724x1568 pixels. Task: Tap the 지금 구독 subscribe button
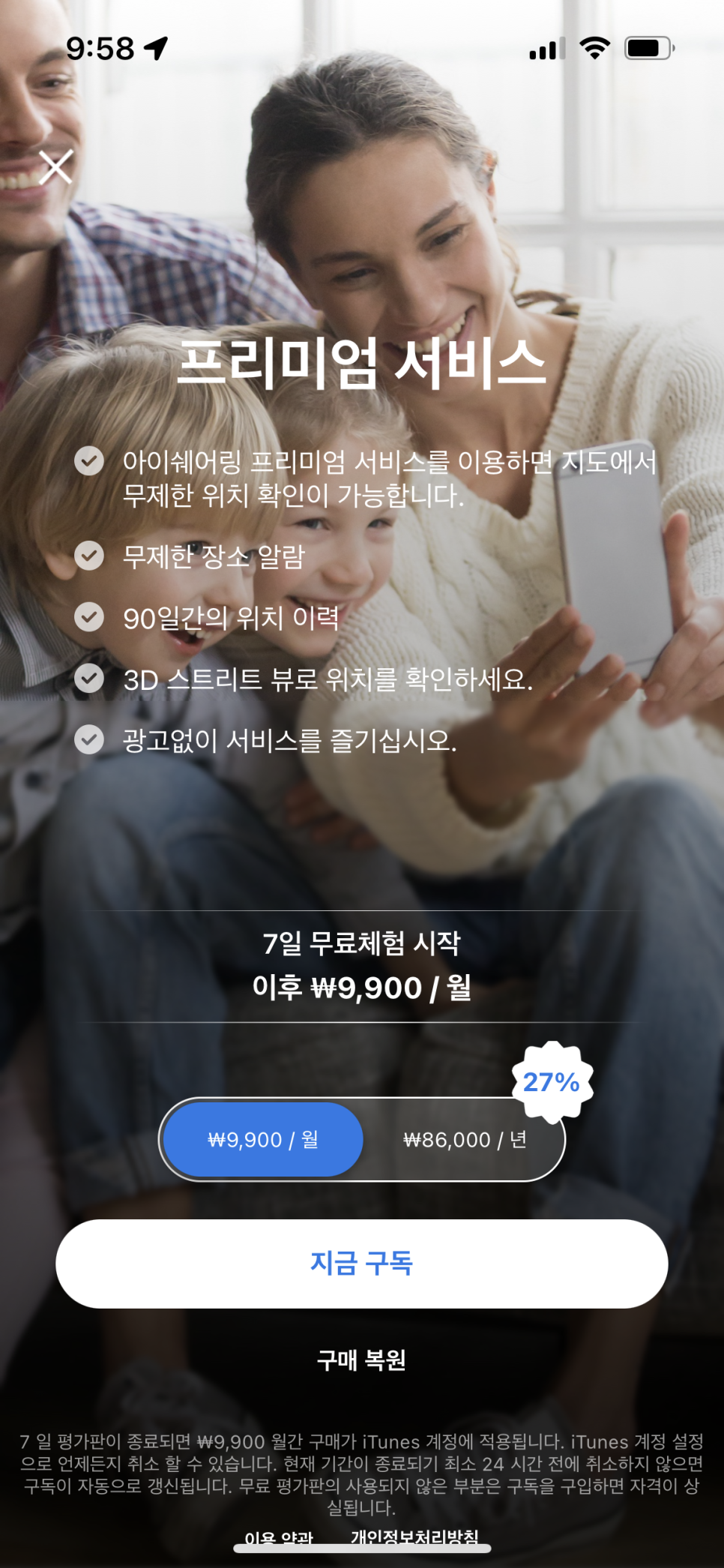click(361, 1264)
